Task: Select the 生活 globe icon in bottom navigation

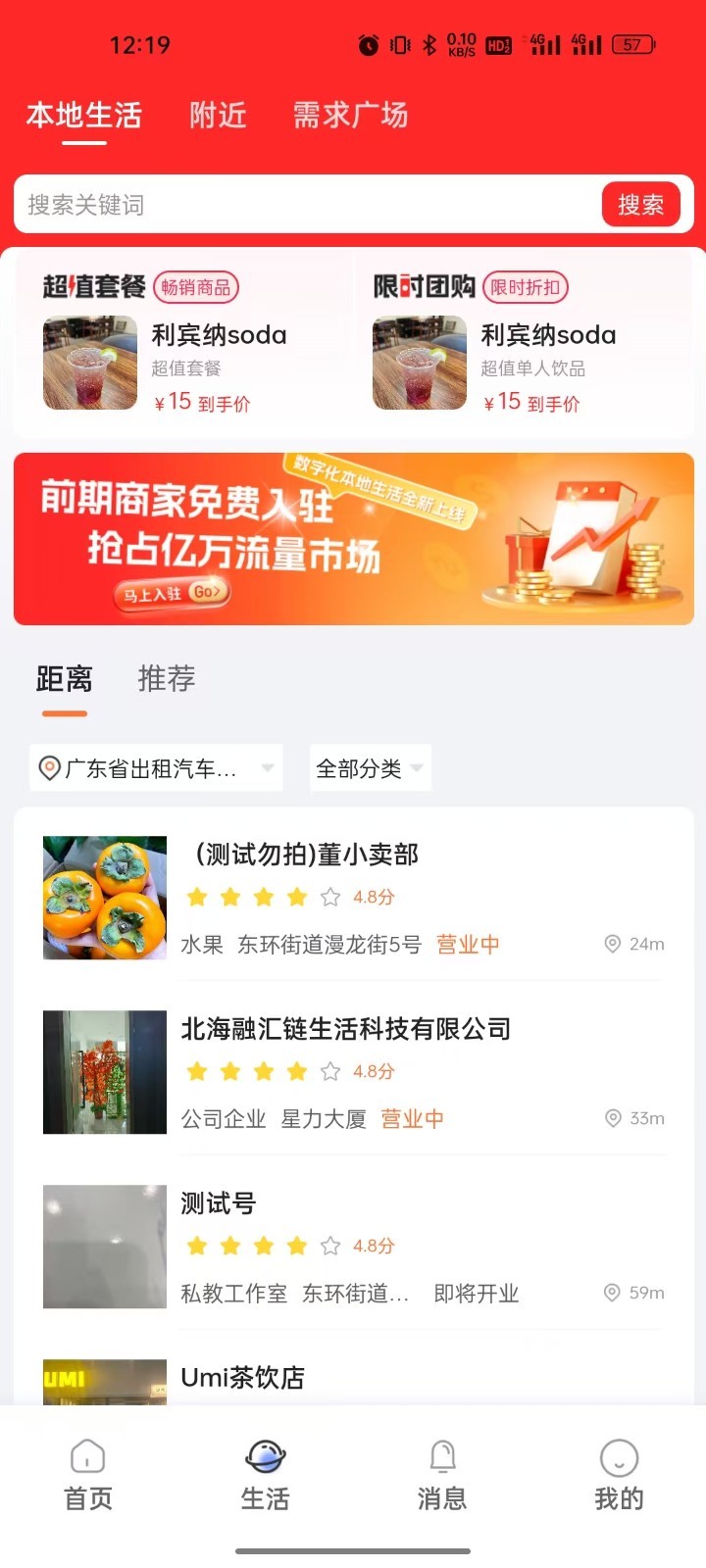Action: coord(265,1457)
